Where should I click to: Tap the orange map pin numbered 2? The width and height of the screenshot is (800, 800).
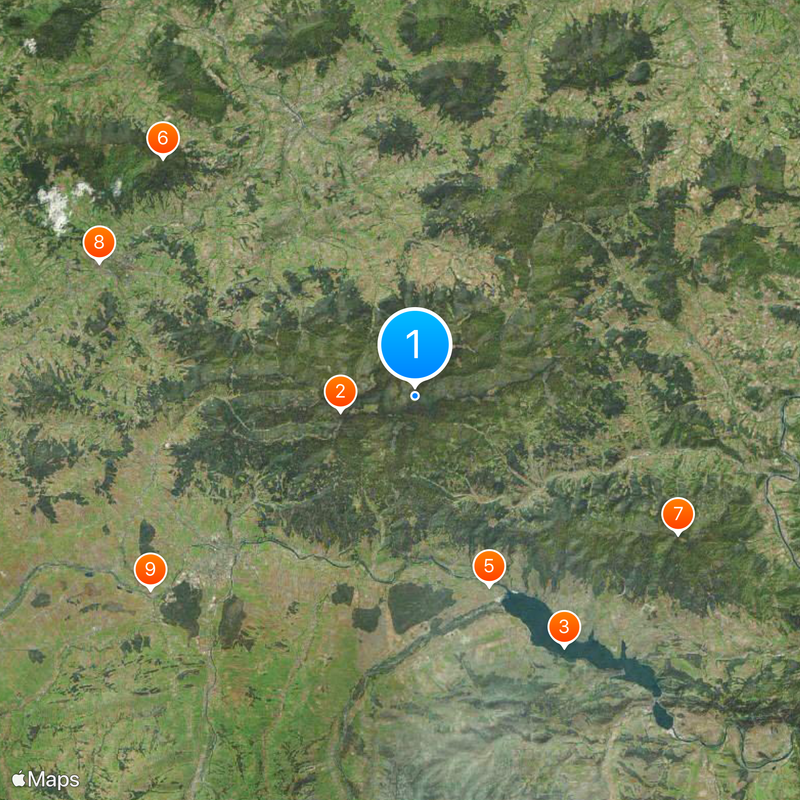[340, 392]
